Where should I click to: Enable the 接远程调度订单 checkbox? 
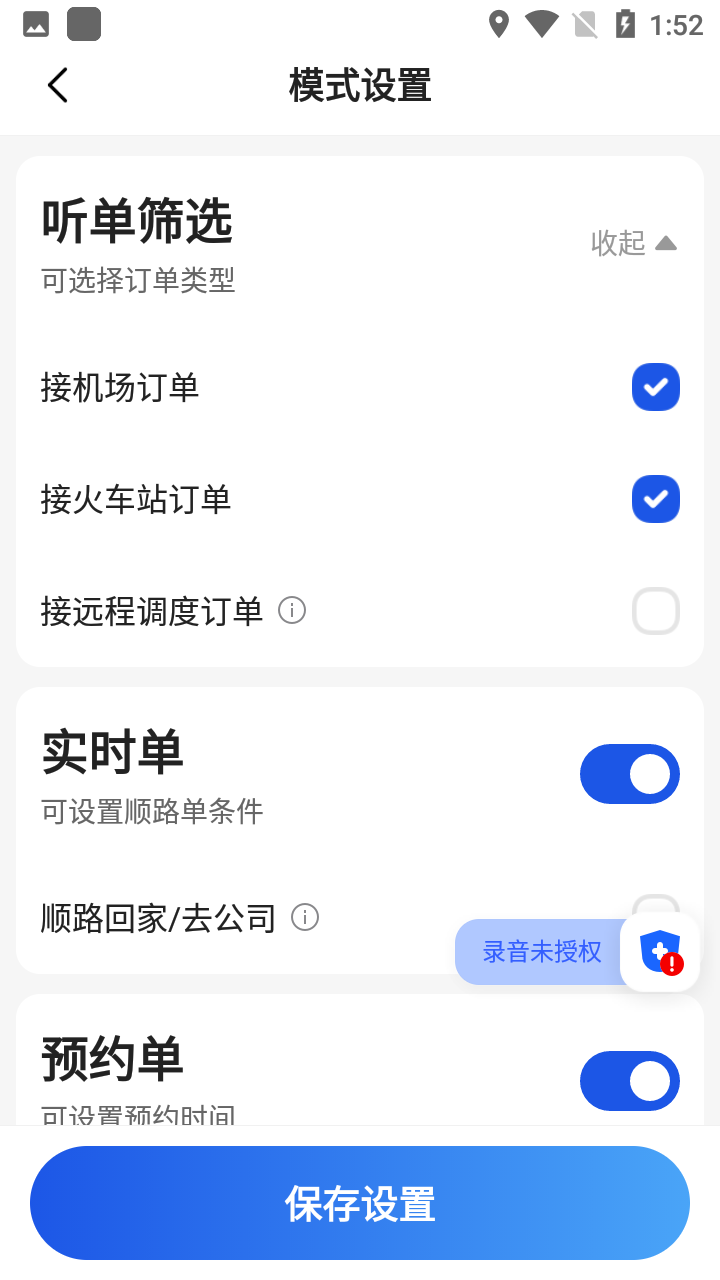656,611
